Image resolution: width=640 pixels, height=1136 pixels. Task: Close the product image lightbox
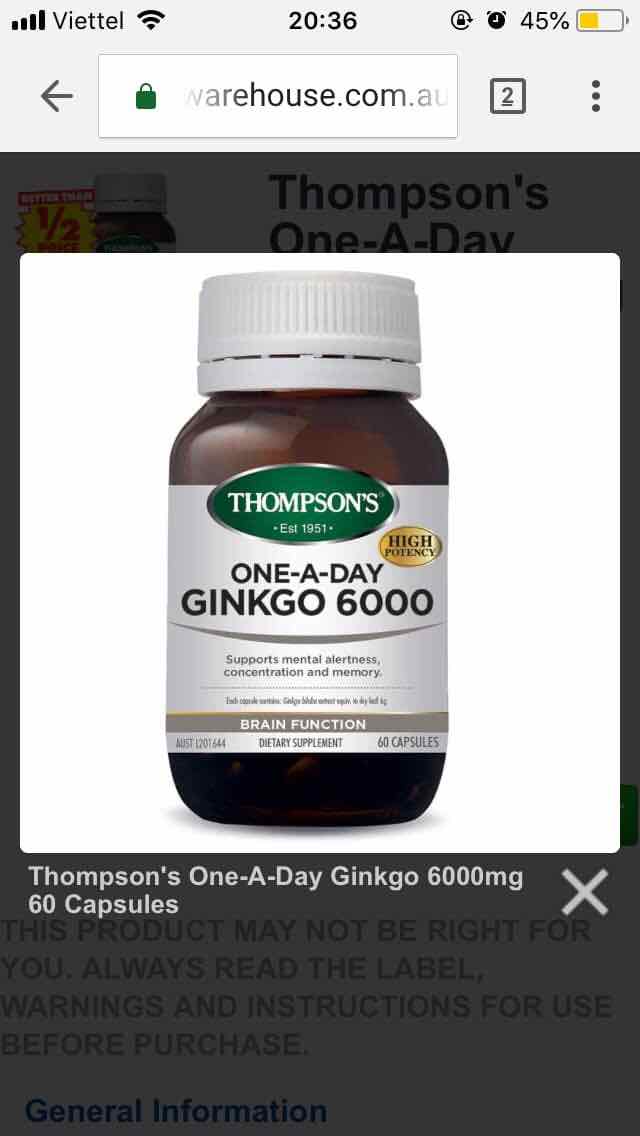585,891
